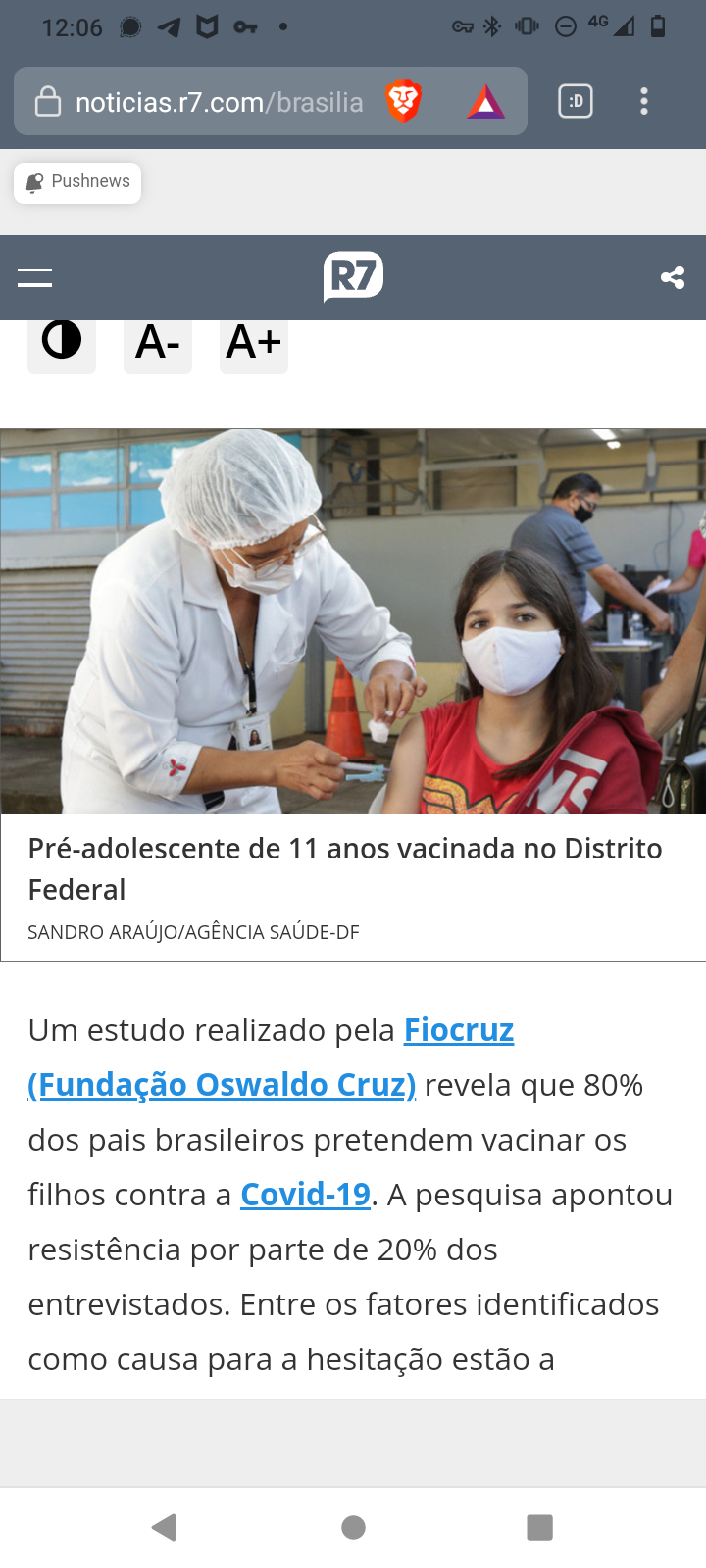
Task: Edit the noticias.r7.com address bar
Action: [219, 102]
